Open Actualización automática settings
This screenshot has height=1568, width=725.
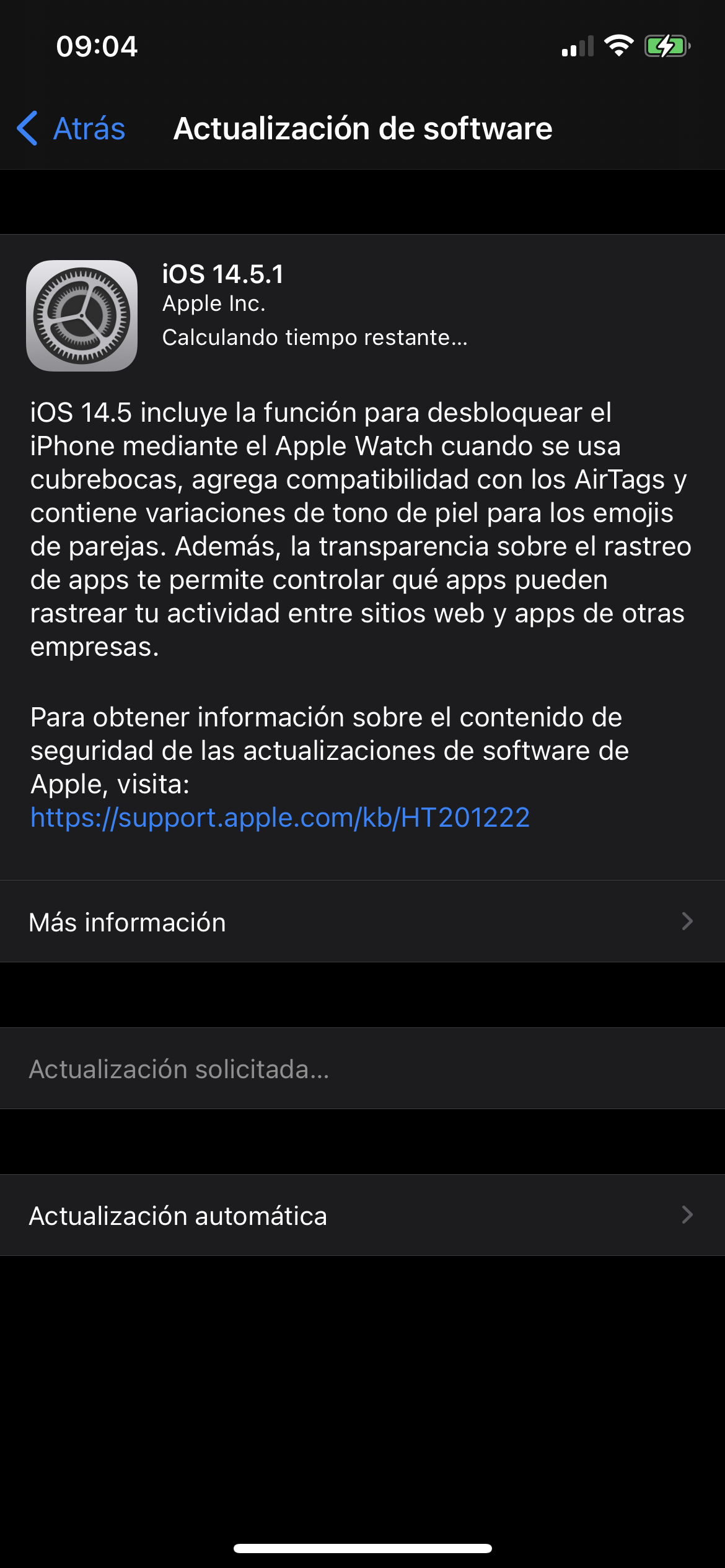362,1215
